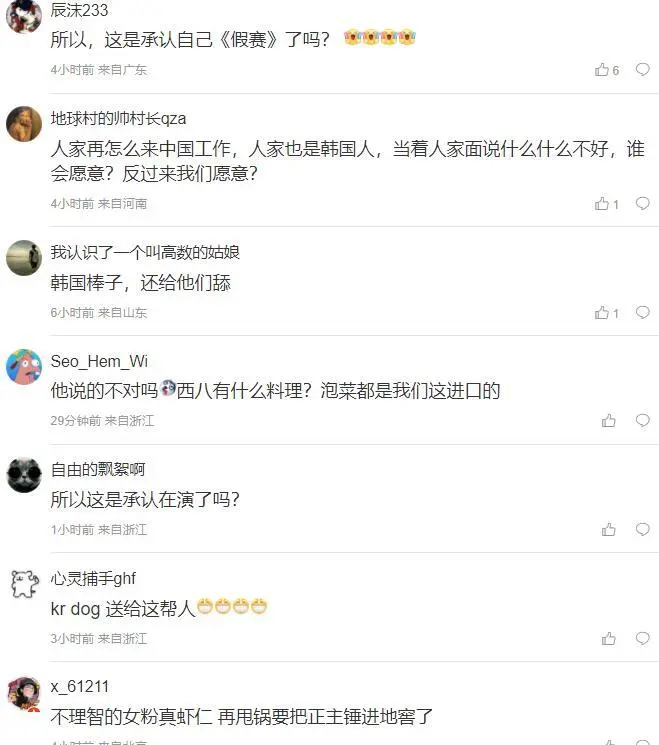This screenshot has width=659, height=745.
Task: Reply to 我认识了一个叫高数的姑娘's comment
Action: (642, 313)
